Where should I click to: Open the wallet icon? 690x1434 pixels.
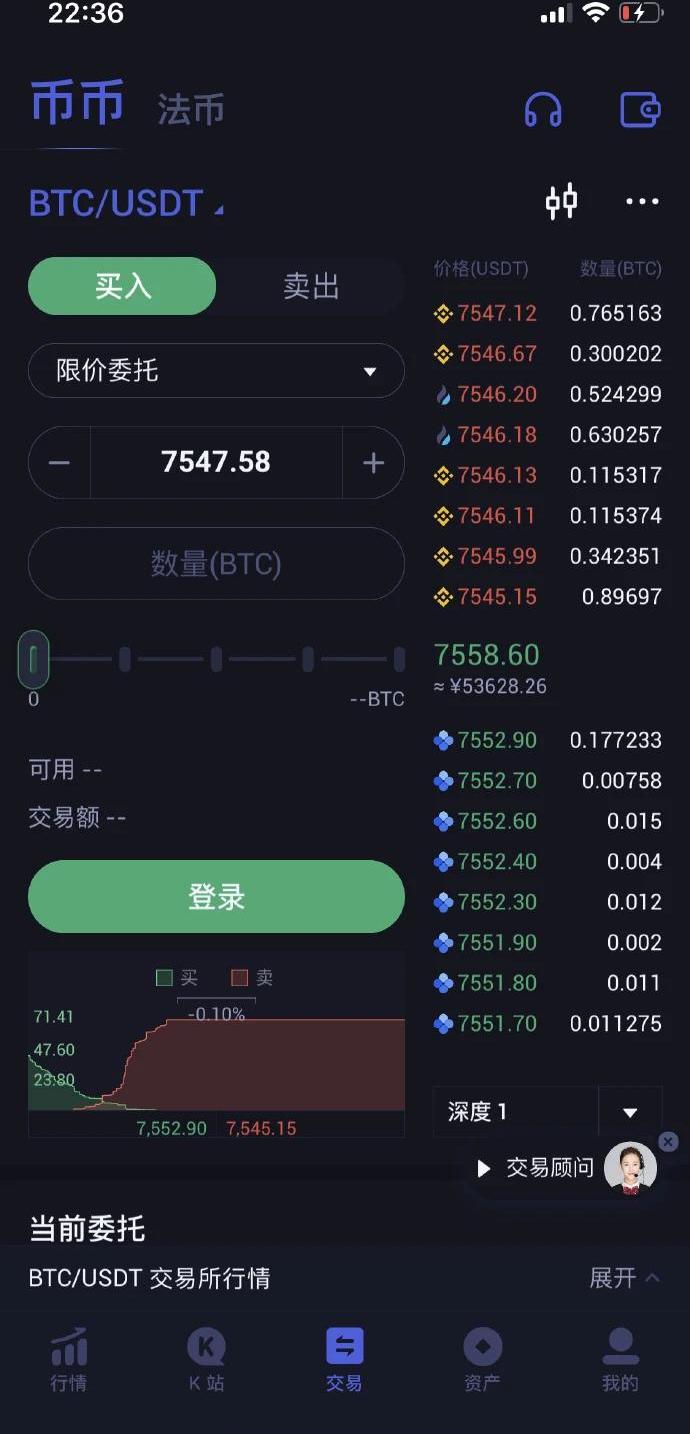pos(640,109)
